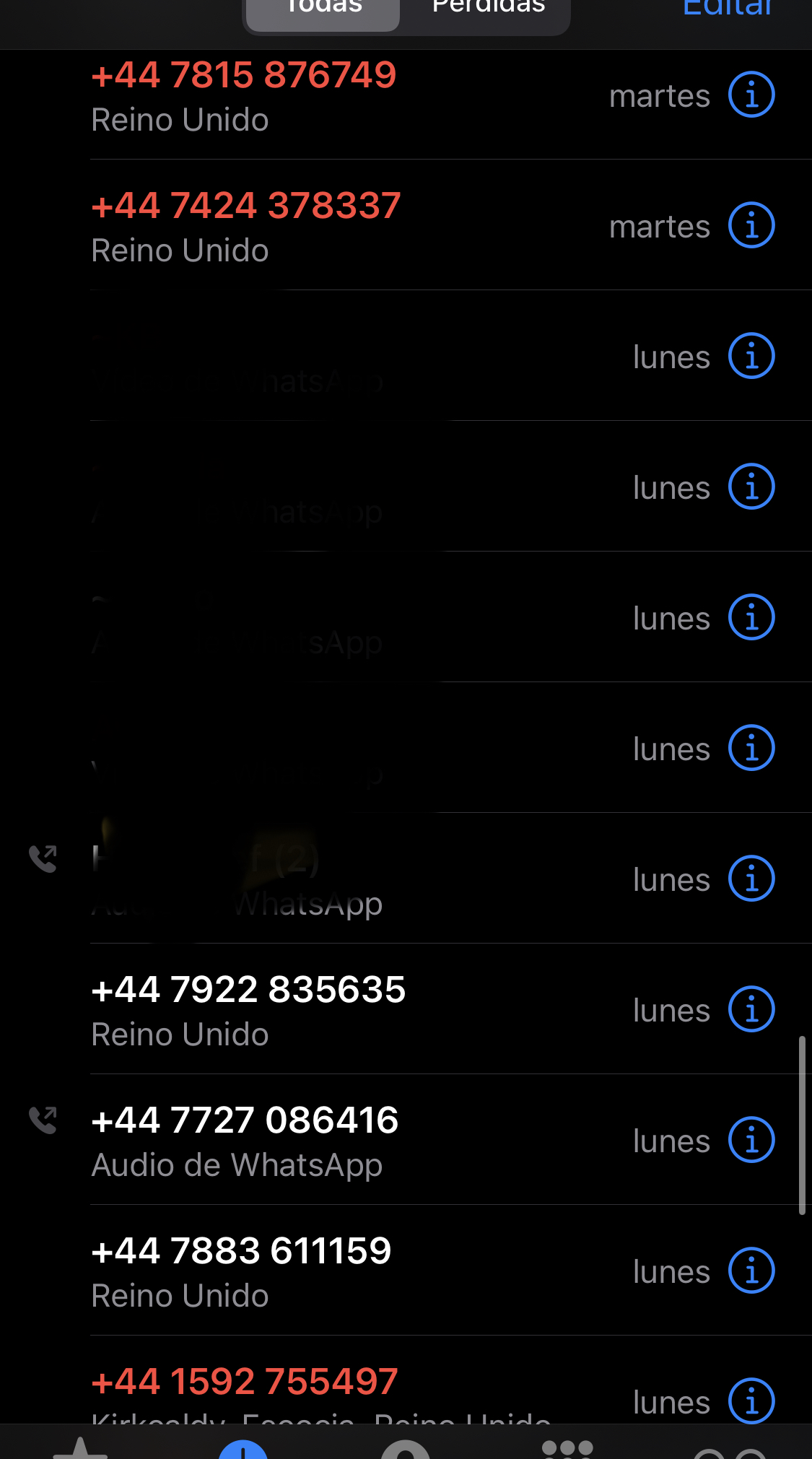Screen dimensions: 812x1459
Task: Open the Contacts tab
Action: coord(406,1447)
